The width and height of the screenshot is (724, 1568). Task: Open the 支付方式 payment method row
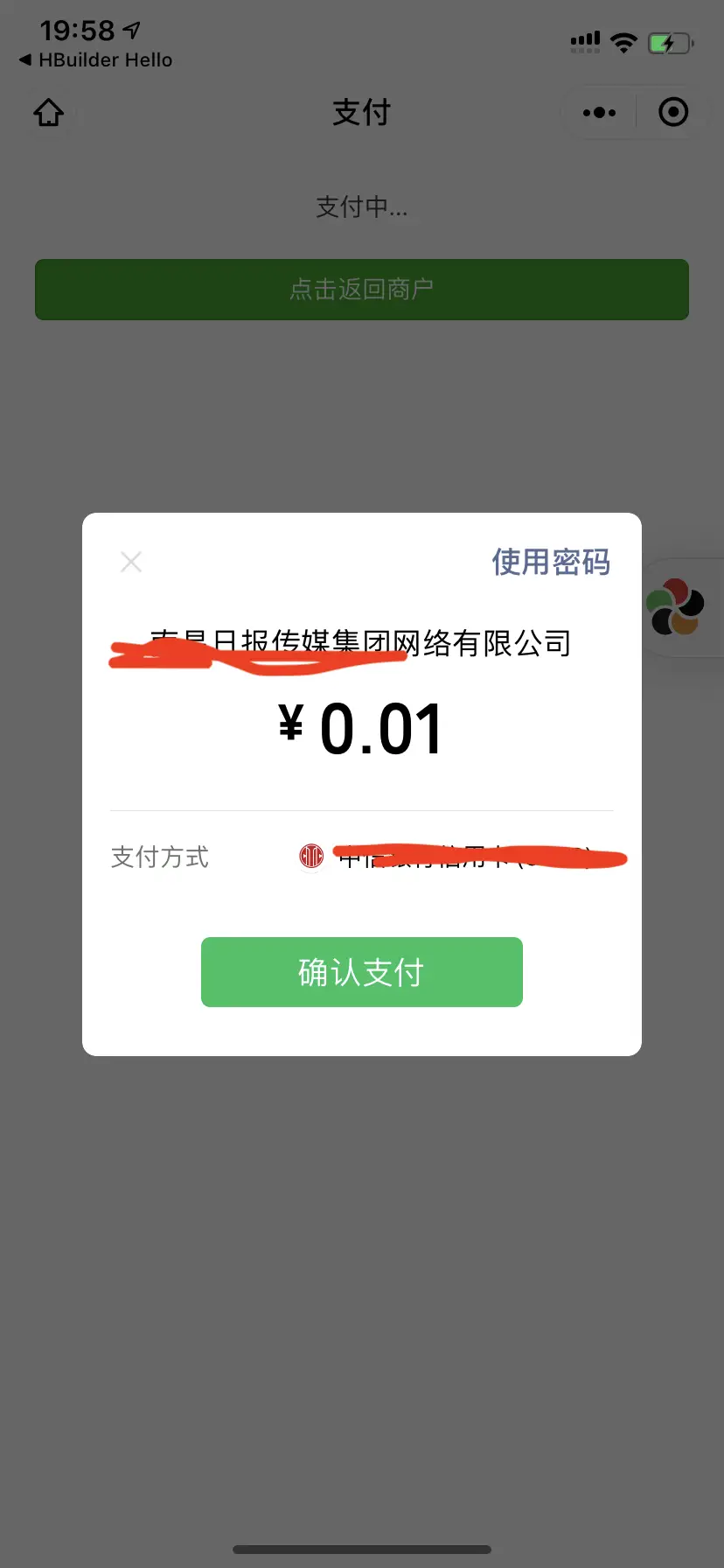(x=362, y=857)
